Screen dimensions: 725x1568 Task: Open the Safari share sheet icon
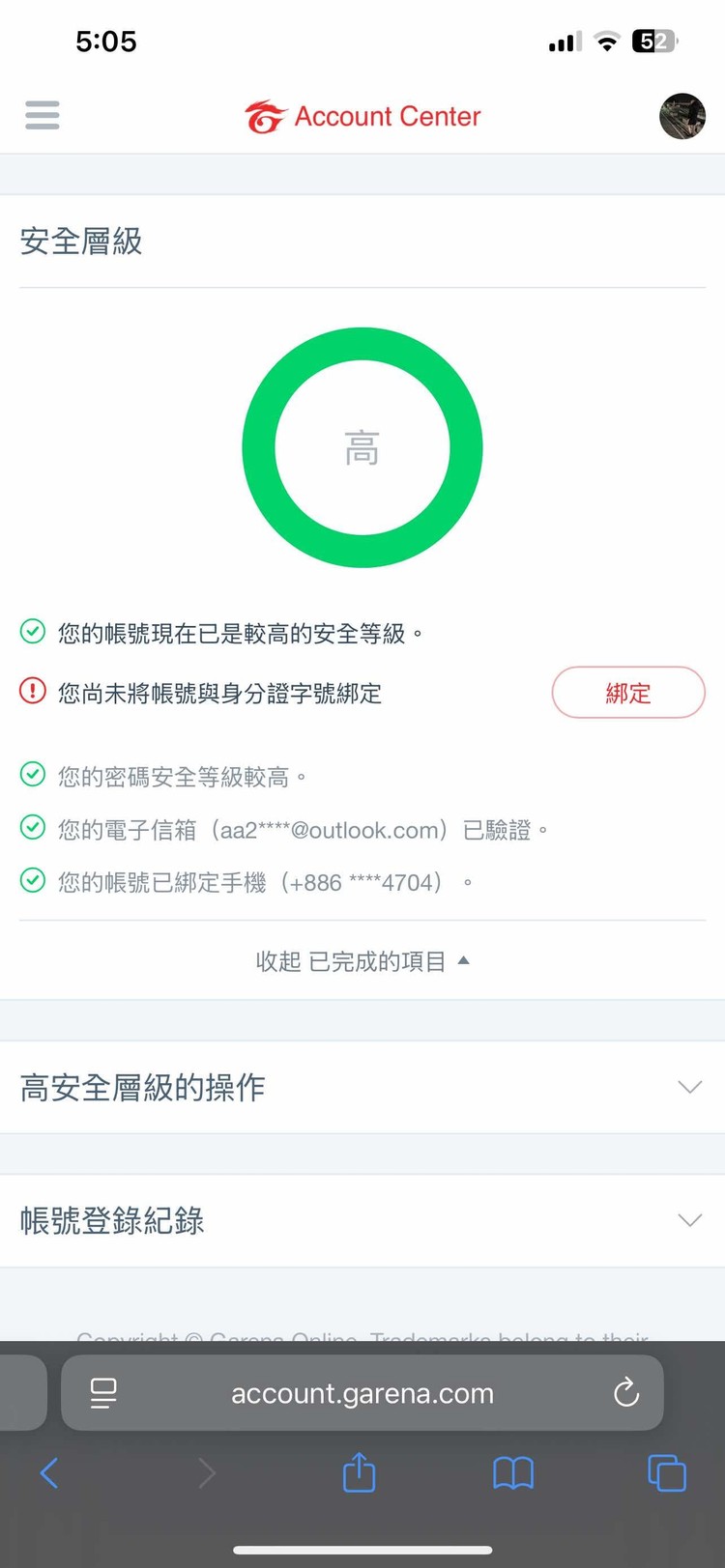[359, 1473]
